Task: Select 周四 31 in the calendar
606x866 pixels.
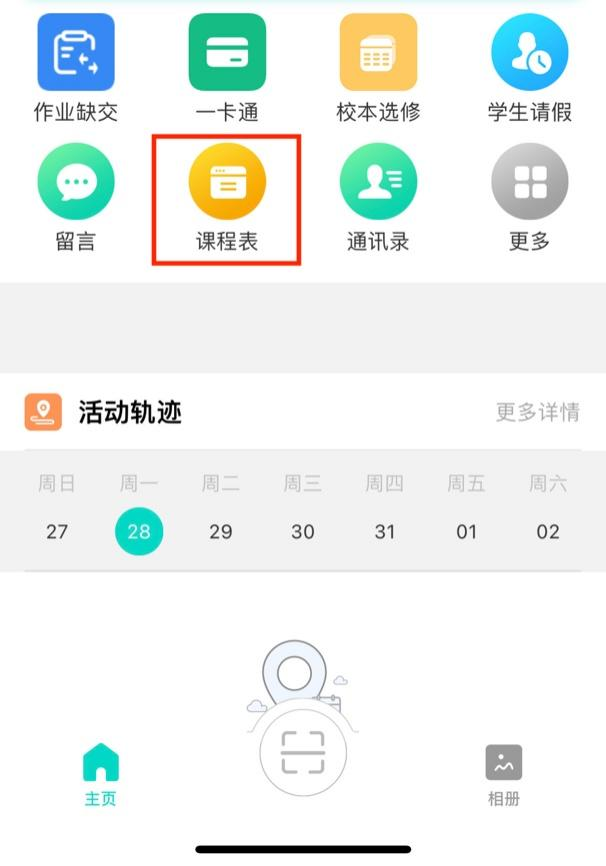Action: tap(385, 531)
